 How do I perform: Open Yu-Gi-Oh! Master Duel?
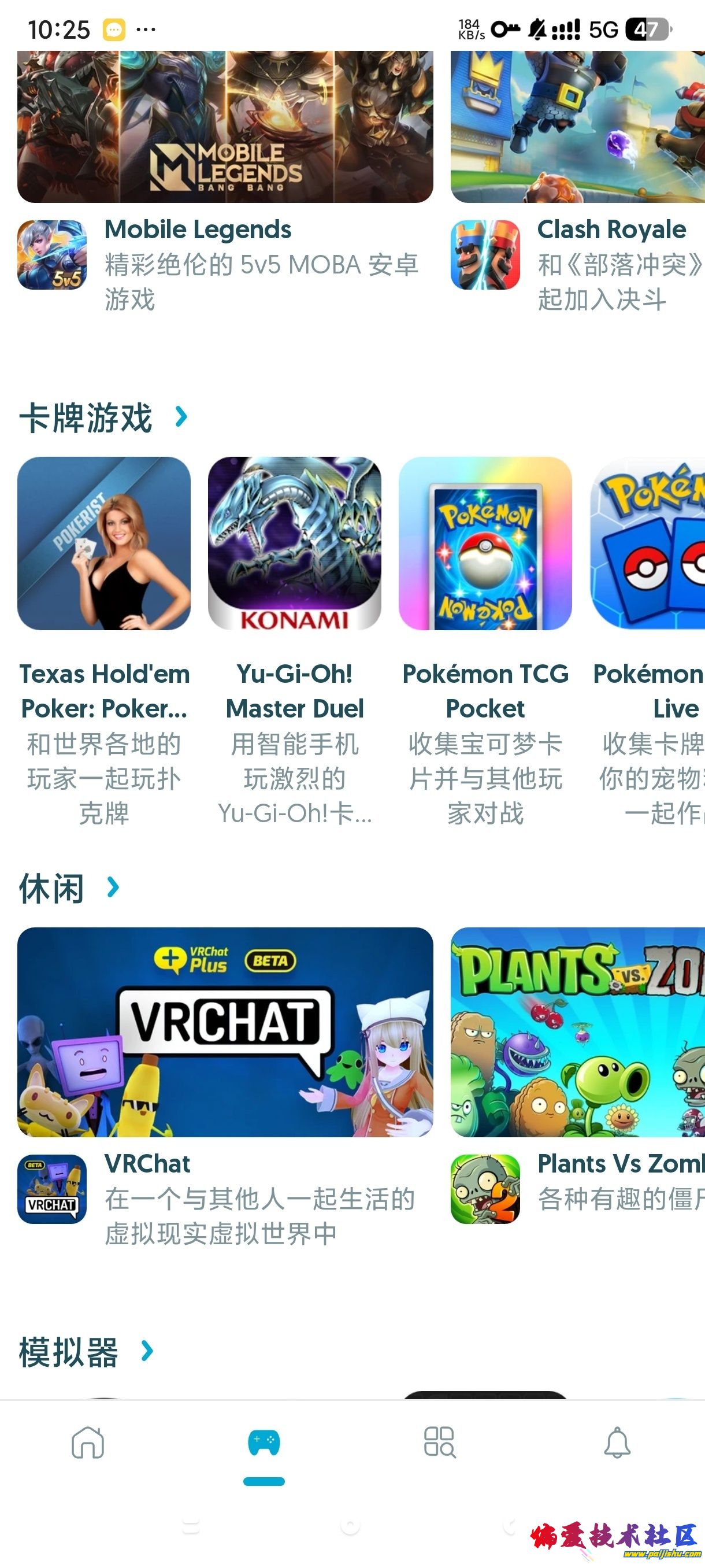point(294,543)
